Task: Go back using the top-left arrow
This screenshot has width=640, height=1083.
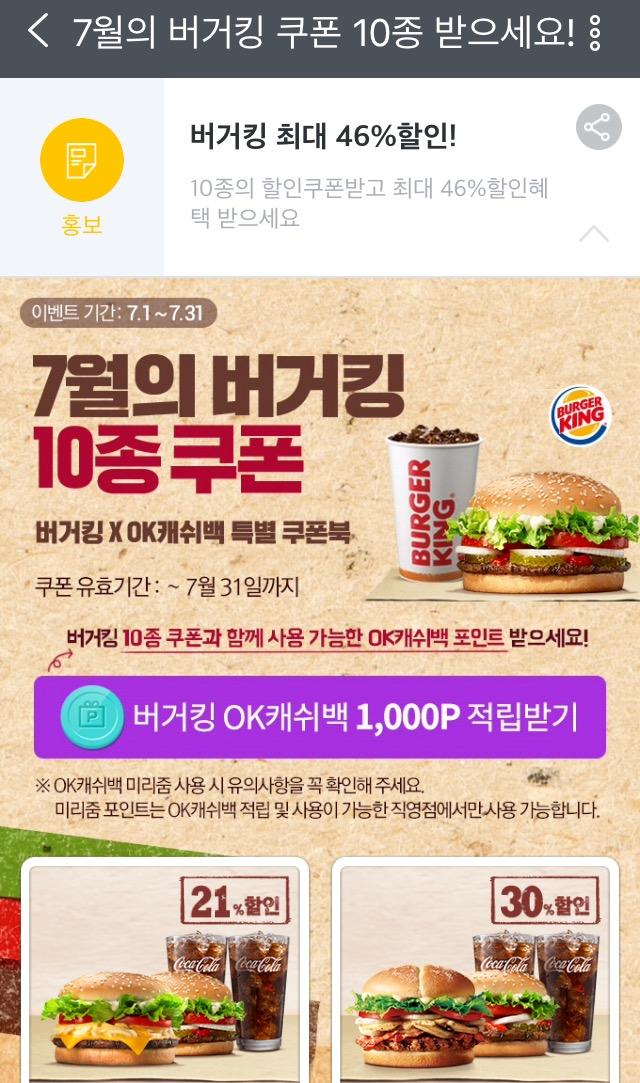Action: tap(37, 33)
